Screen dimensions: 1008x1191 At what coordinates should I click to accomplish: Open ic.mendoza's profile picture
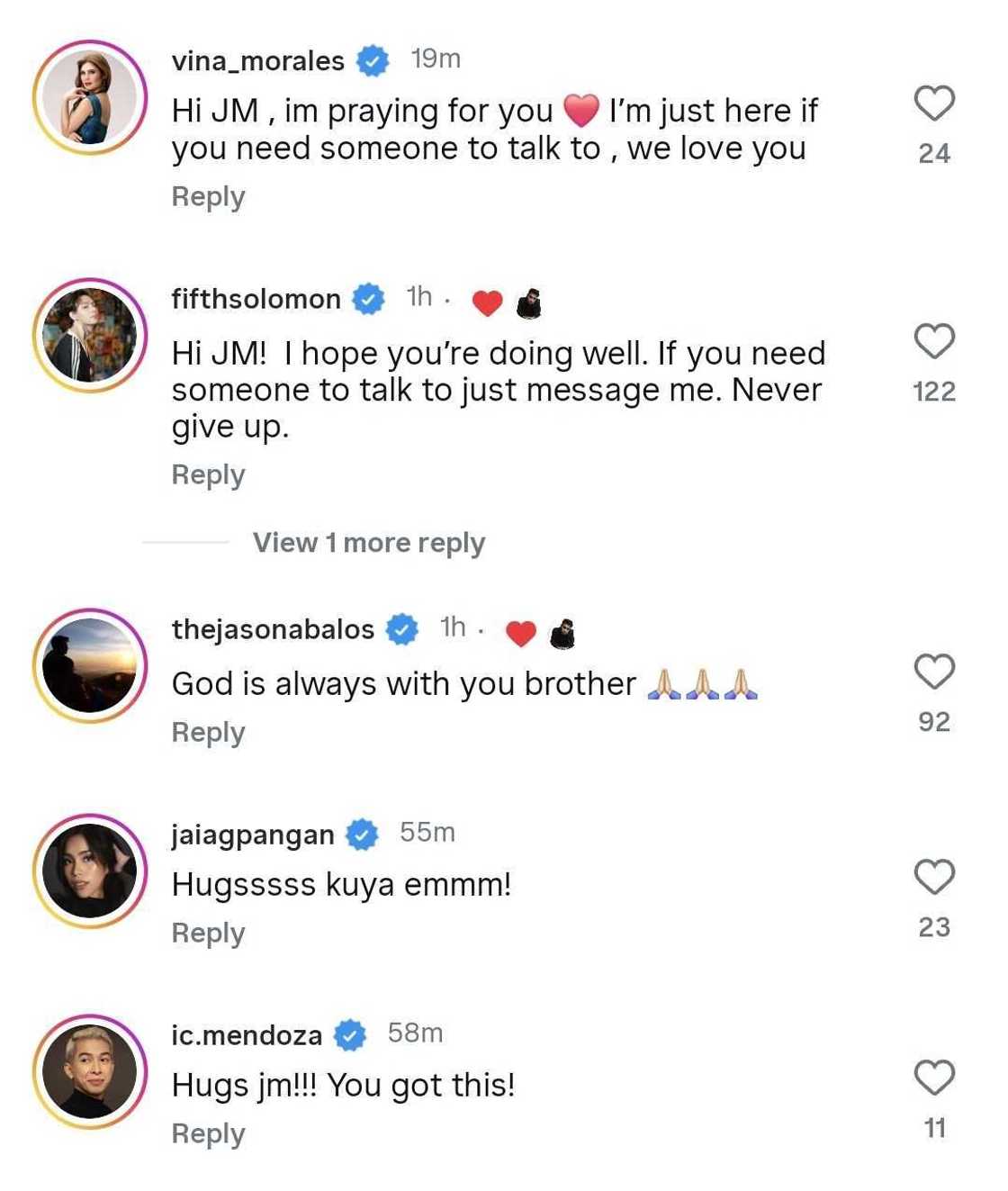pyautogui.click(x=90, y=1071)
